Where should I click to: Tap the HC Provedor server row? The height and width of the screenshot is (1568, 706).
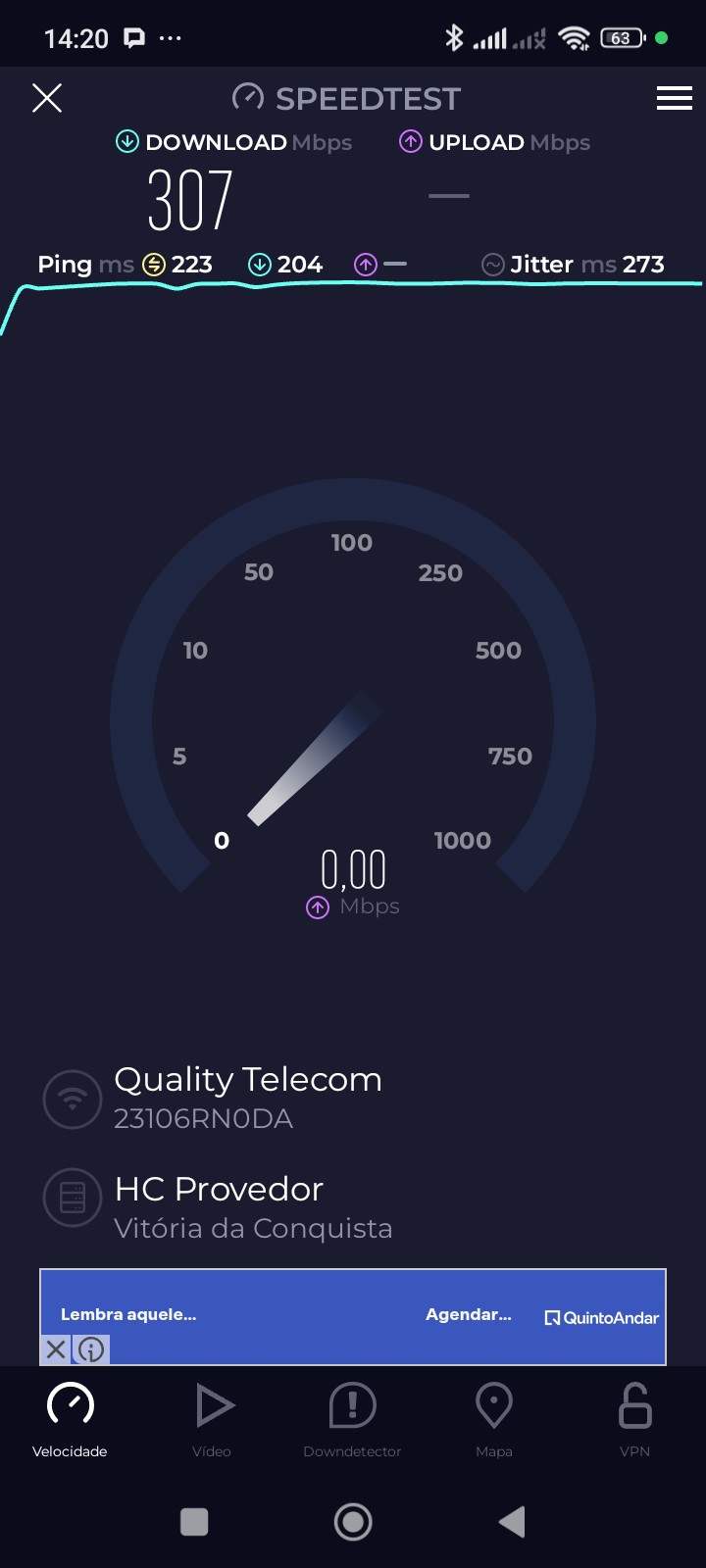[253, 1206]
